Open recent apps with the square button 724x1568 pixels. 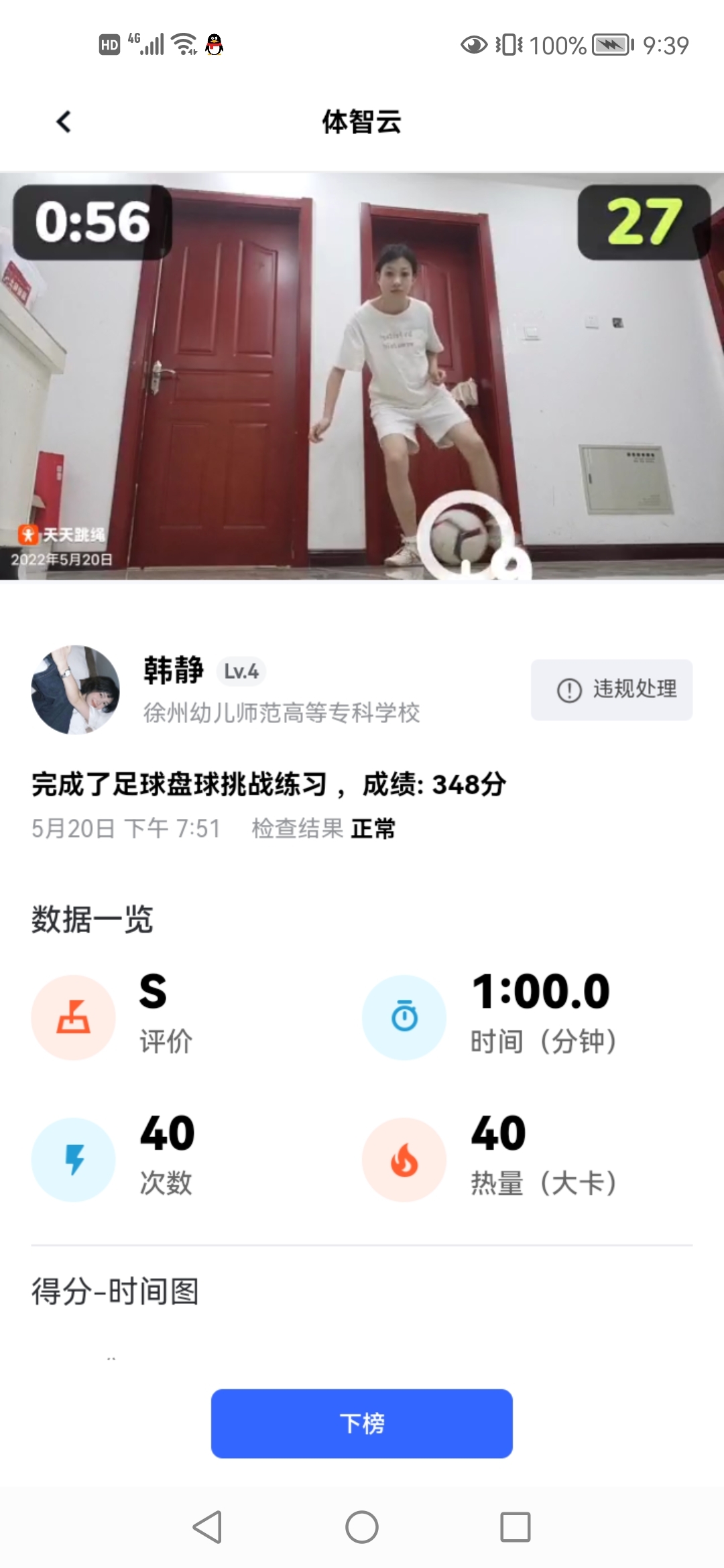click(516, 1527)
